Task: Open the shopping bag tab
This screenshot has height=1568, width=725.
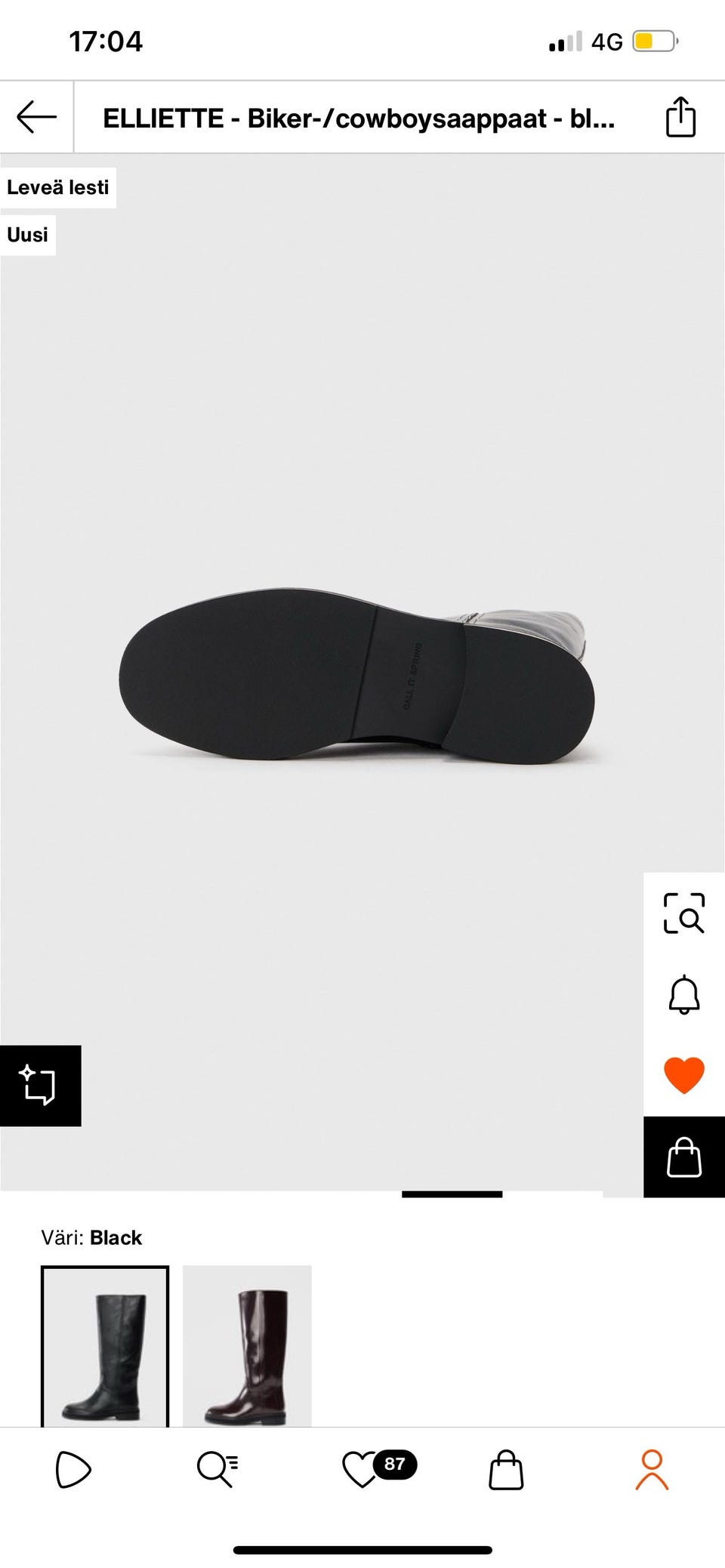Action: click(x=506, y=1469)
